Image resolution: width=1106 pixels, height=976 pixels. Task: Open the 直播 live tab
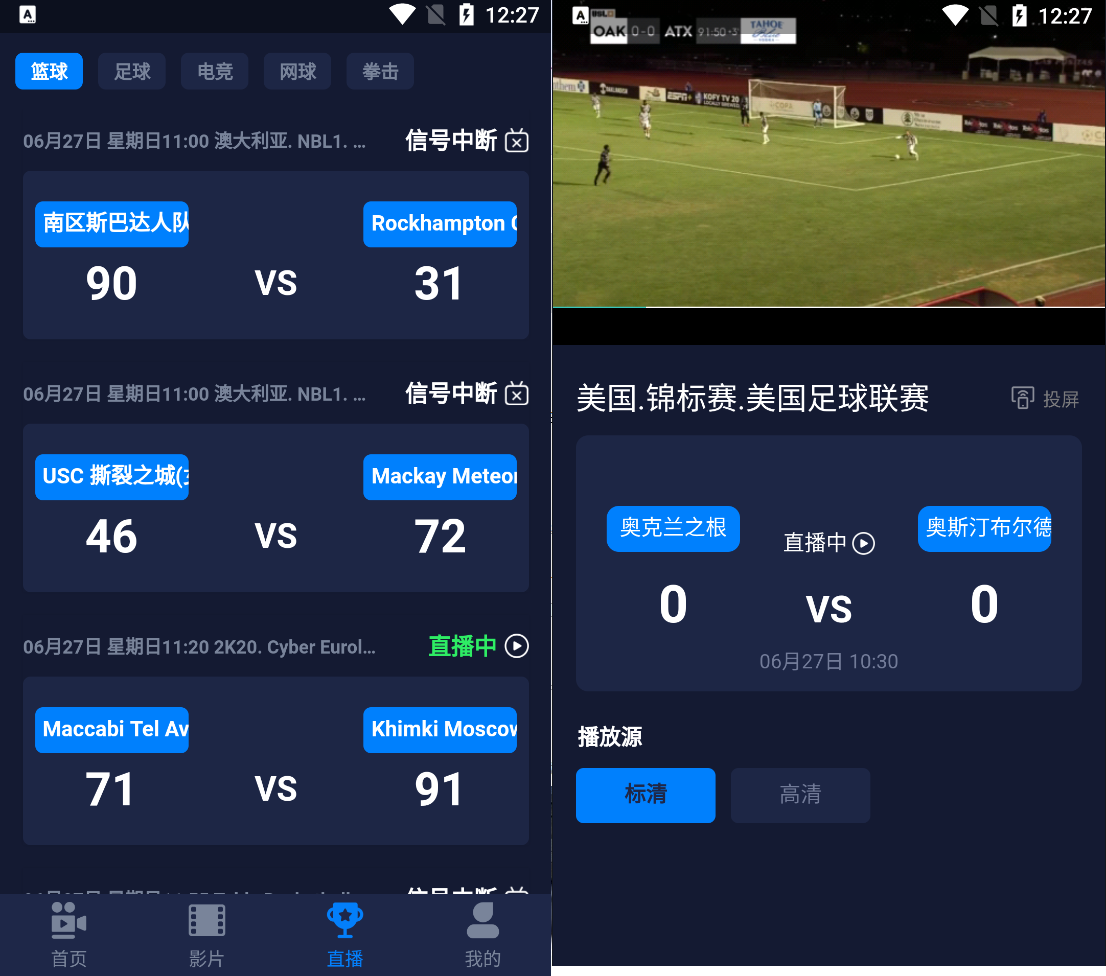tap(345, 934)
